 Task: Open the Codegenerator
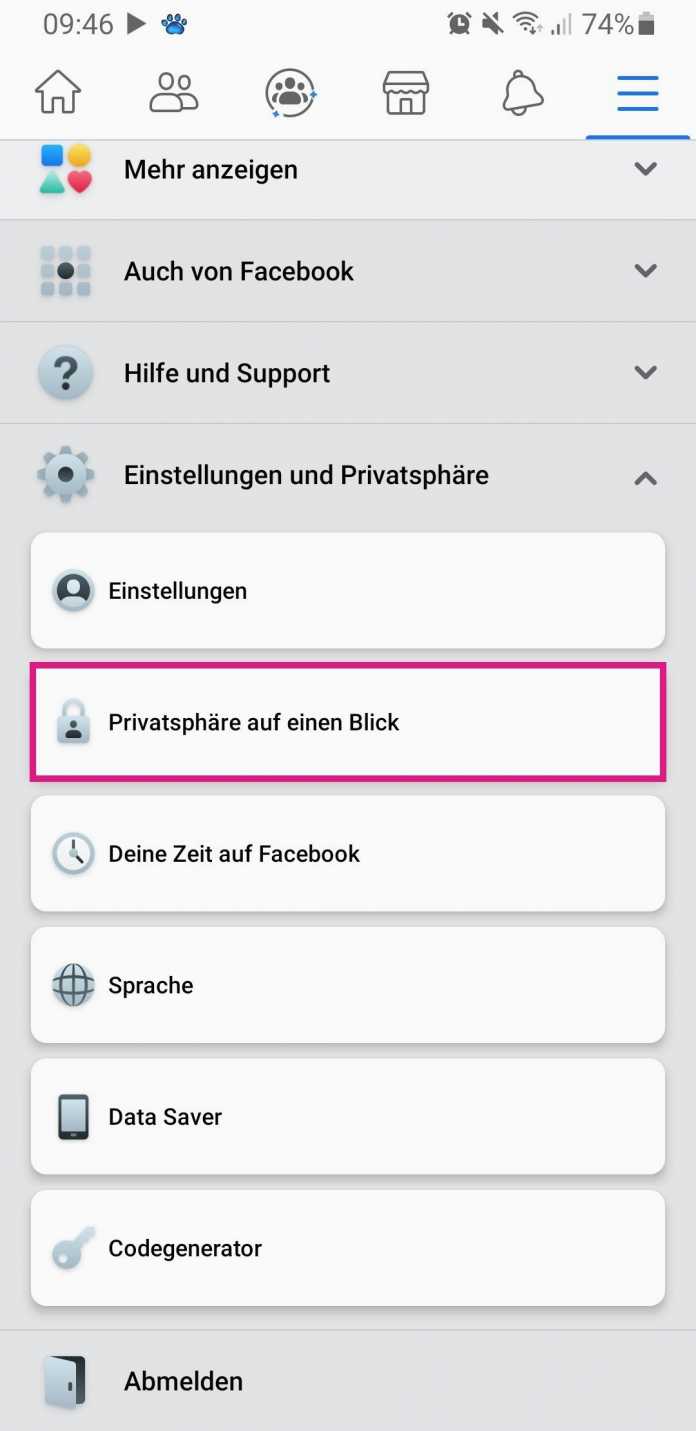[348, 1248]
